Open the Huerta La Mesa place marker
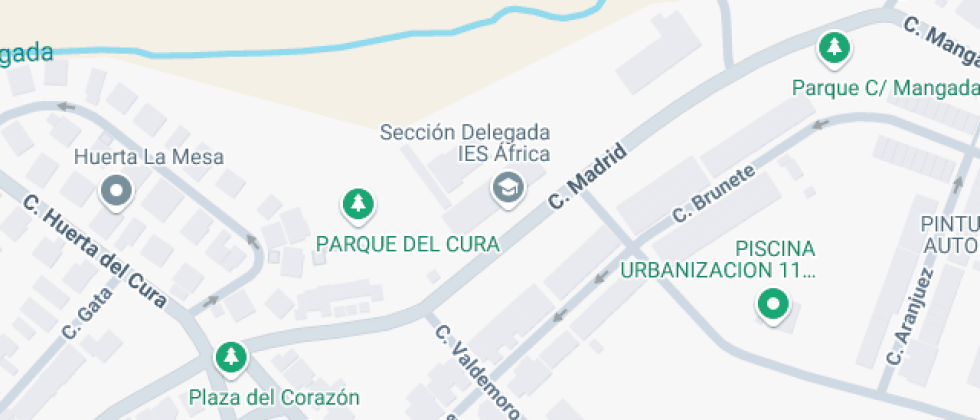This screenshot has height=420, width=980. [118, 190]
